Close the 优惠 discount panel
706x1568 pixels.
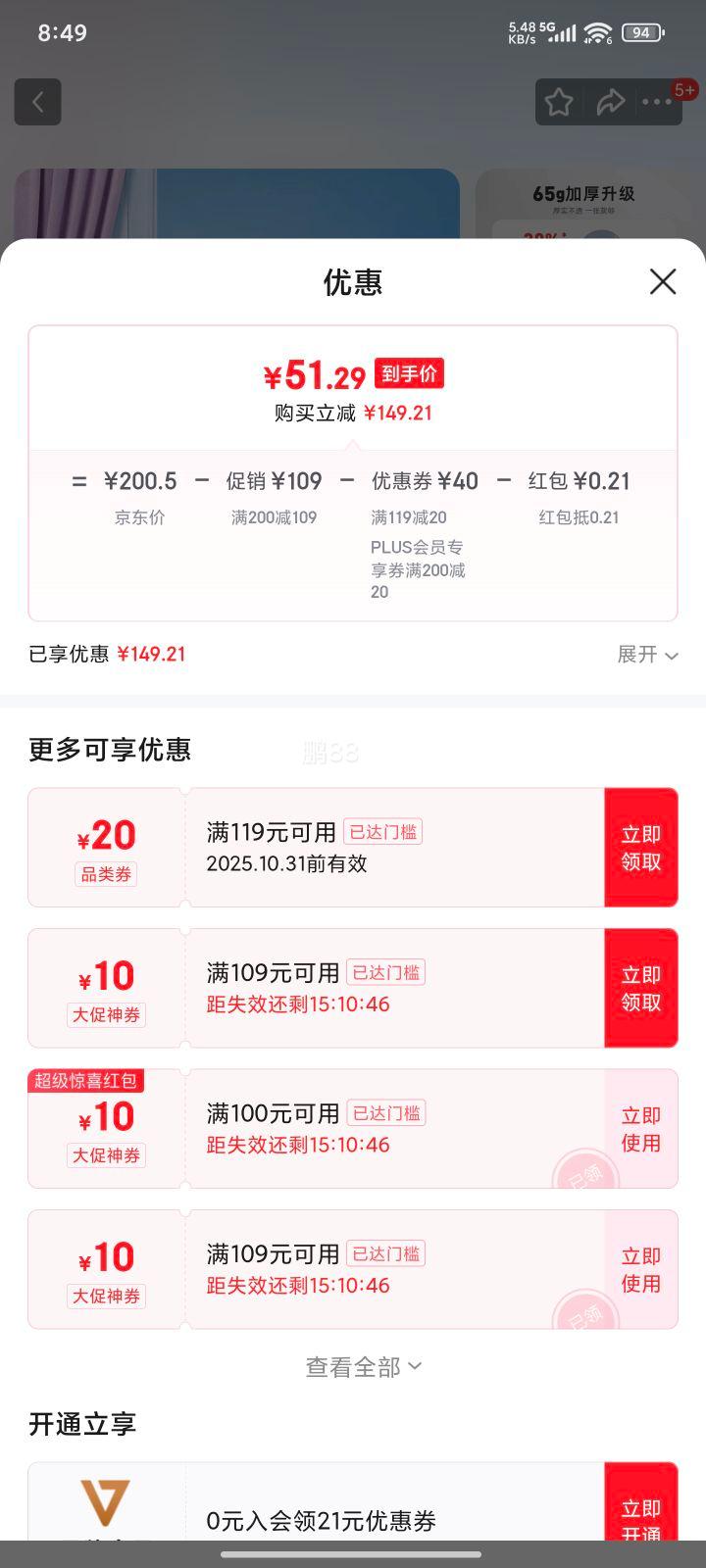click(663, 282)
